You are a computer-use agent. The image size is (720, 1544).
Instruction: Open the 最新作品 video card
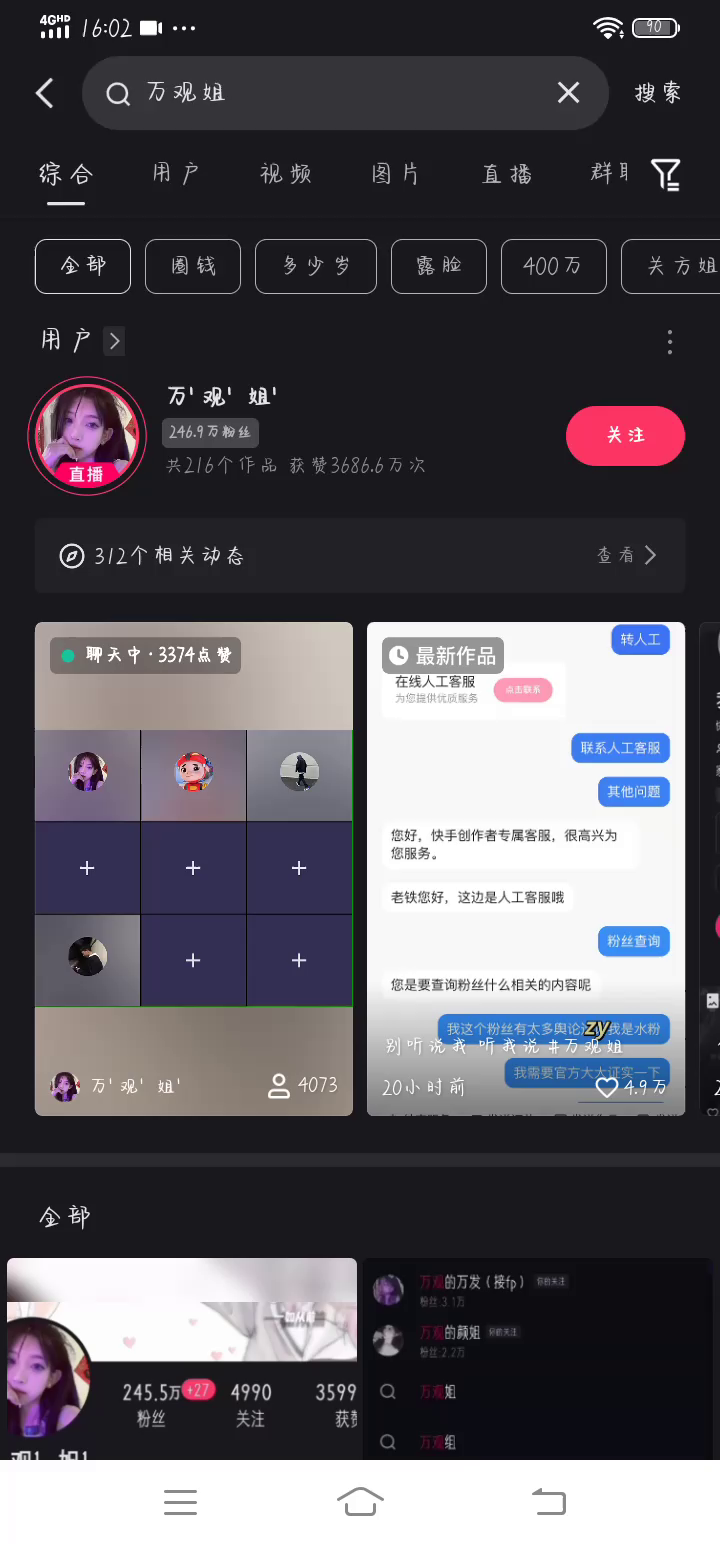pyautogui.click(x=526, y=868)
